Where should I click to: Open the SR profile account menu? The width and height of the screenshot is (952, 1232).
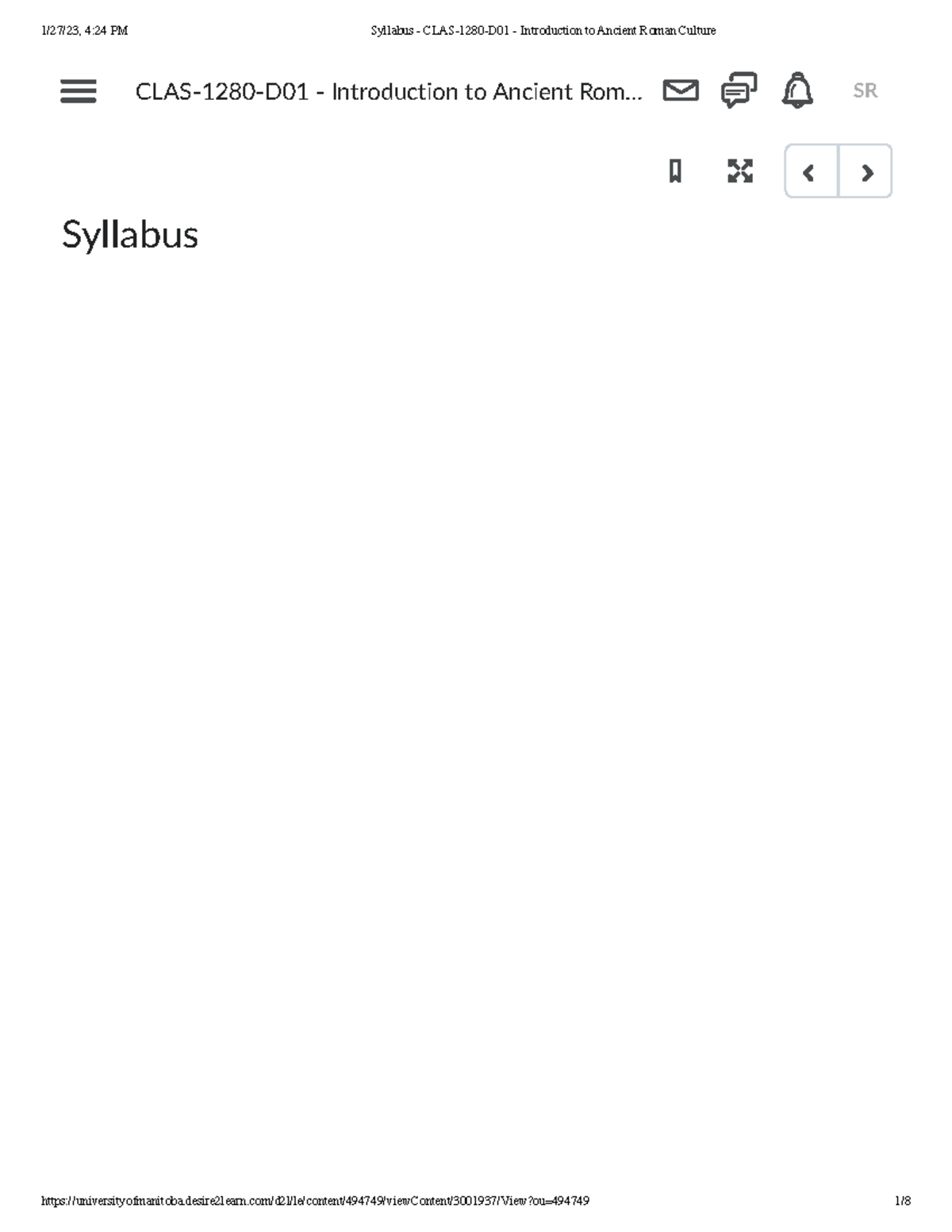coord(866,91)
